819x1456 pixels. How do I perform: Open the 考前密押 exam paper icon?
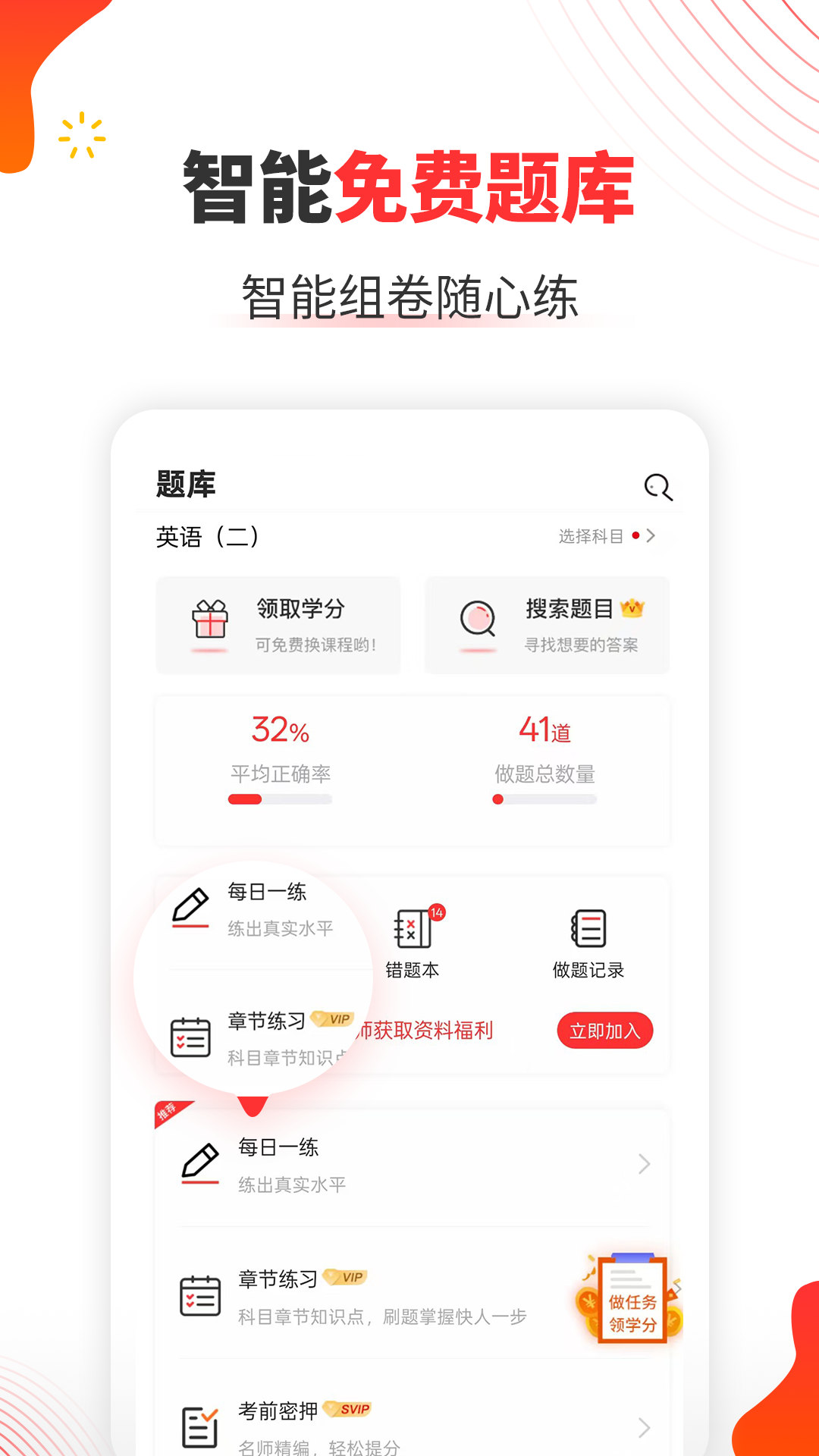[x=199, y=1423]
